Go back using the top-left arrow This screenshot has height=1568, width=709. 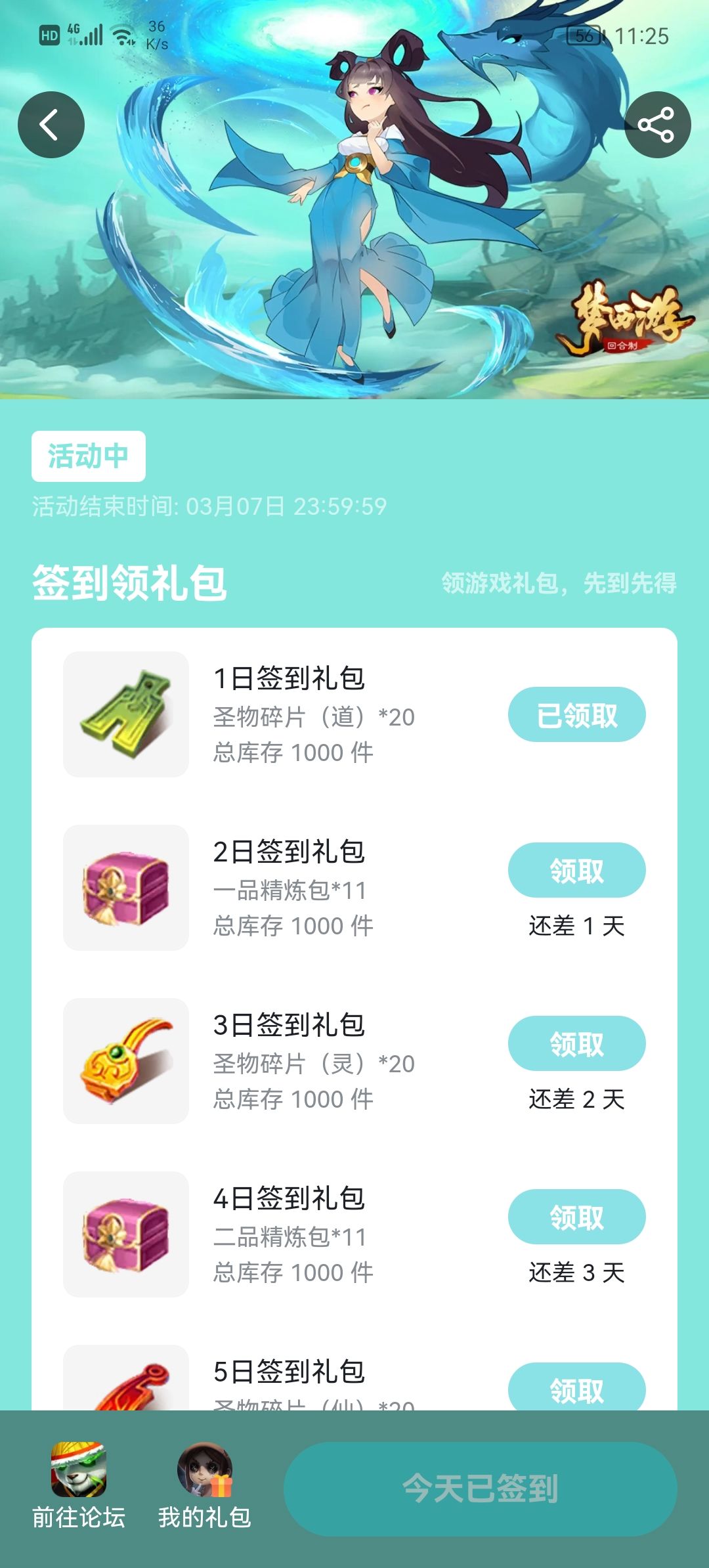(x=51, y=125)
